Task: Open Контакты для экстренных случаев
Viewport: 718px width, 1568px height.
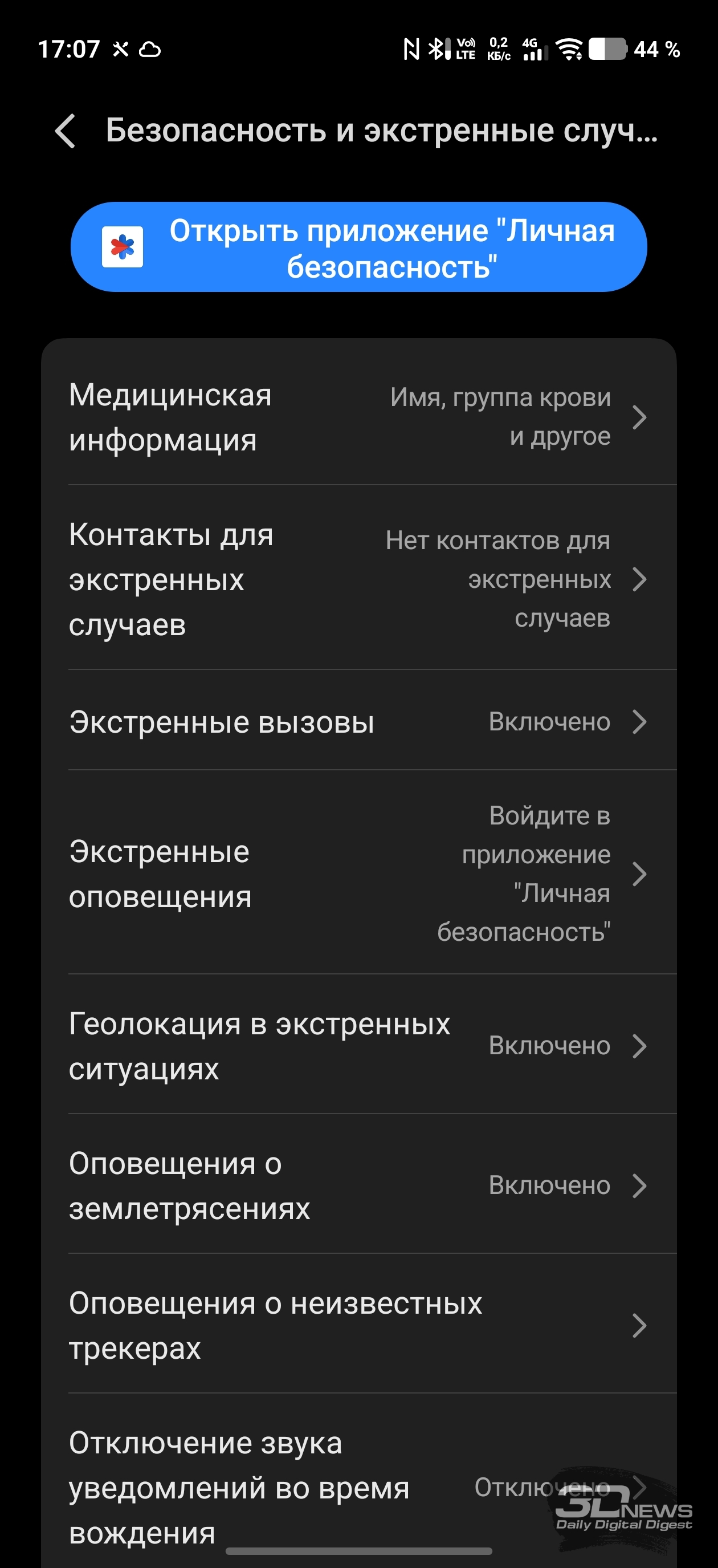Action: point(358,579)
